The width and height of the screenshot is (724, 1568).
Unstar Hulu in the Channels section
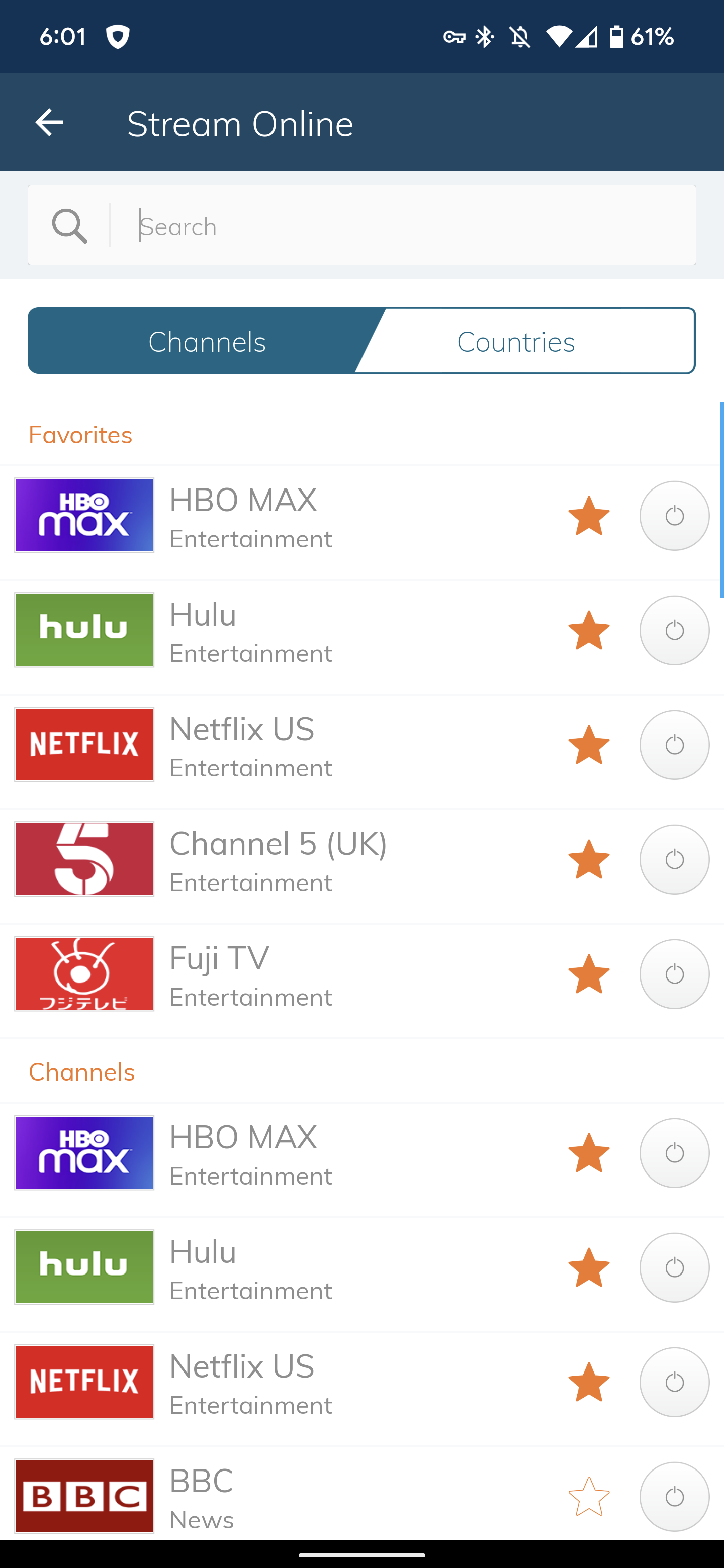pyautogui.click(x=589, y=1267)
